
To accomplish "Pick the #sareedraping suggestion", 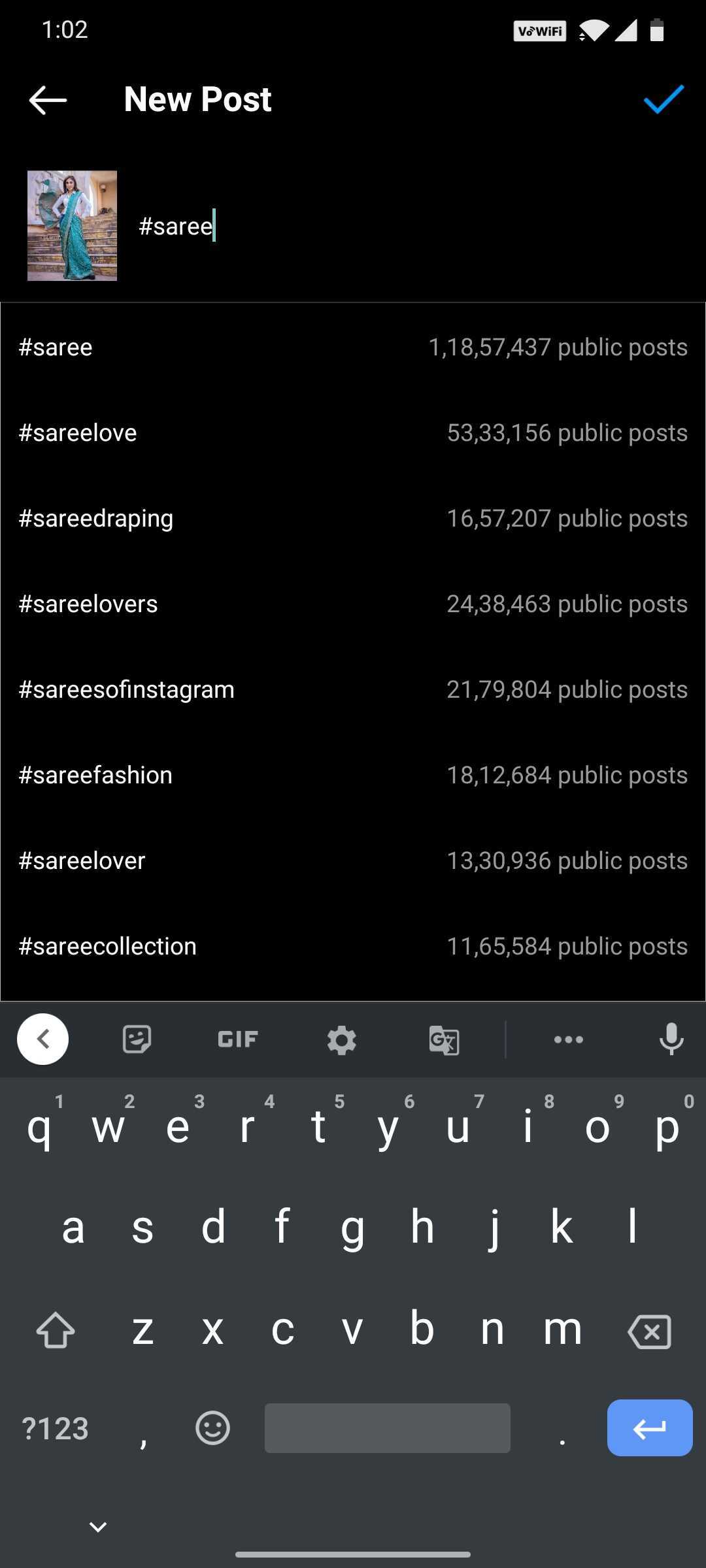I will coord(353,518).
